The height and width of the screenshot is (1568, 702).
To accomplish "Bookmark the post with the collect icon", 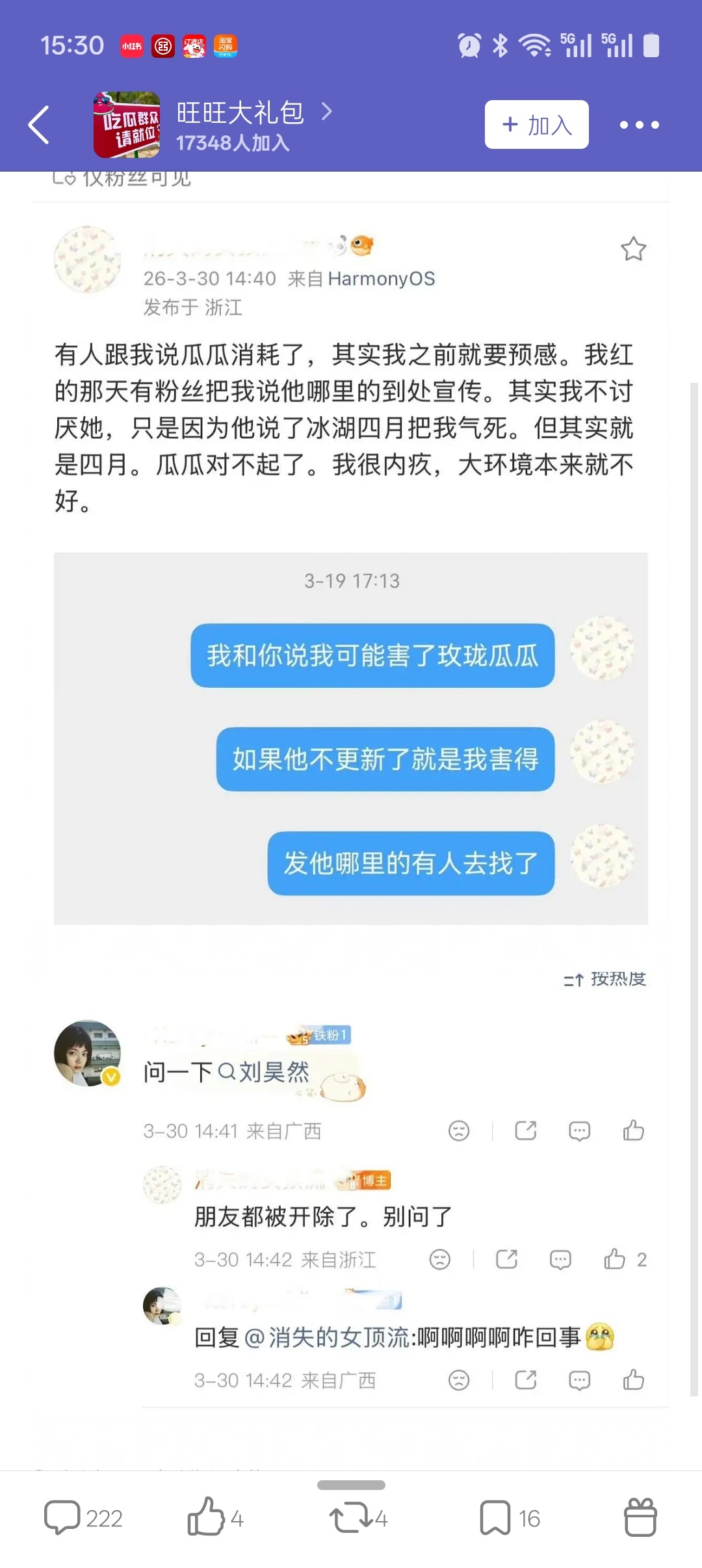I will coord(497,1519).
